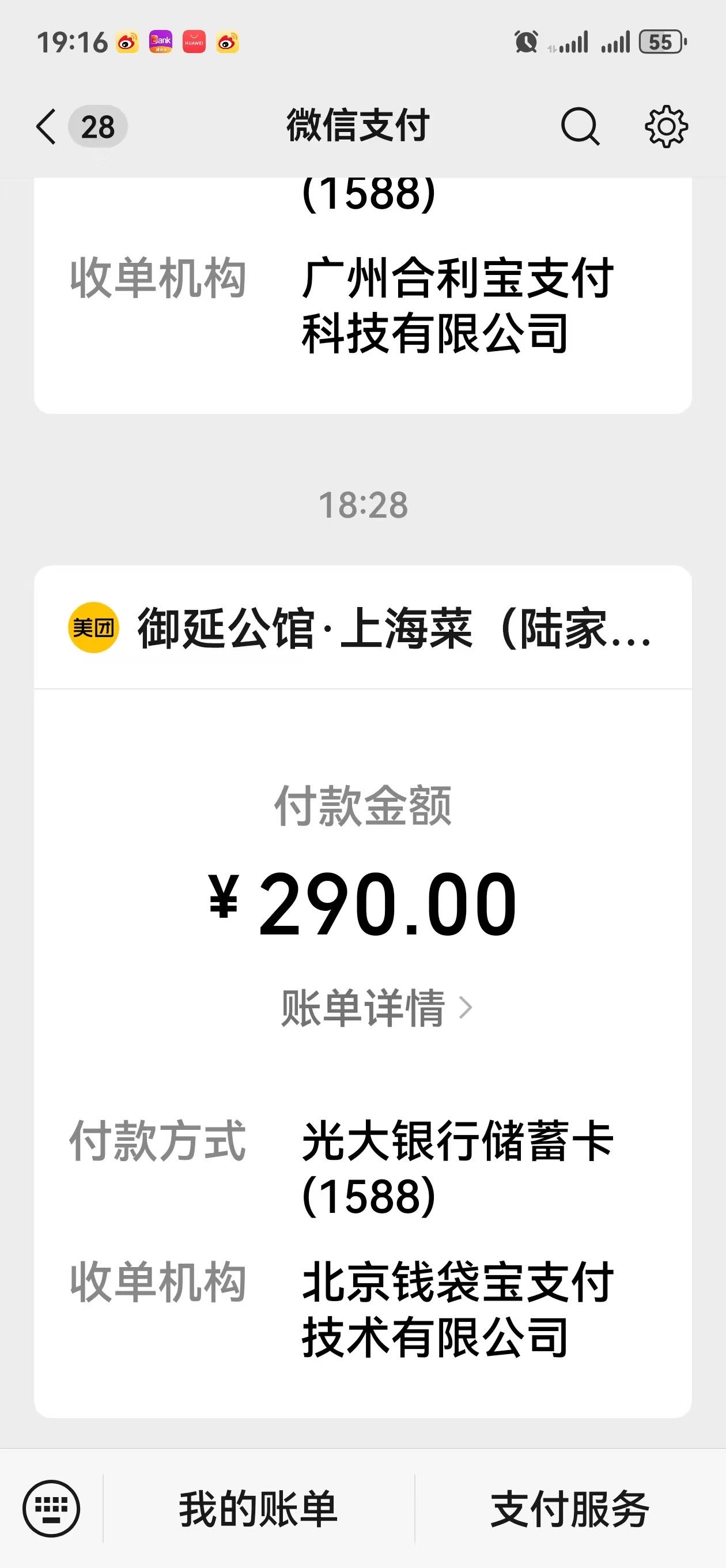Open search in WeChat Pay

click(x=580, y=127)
